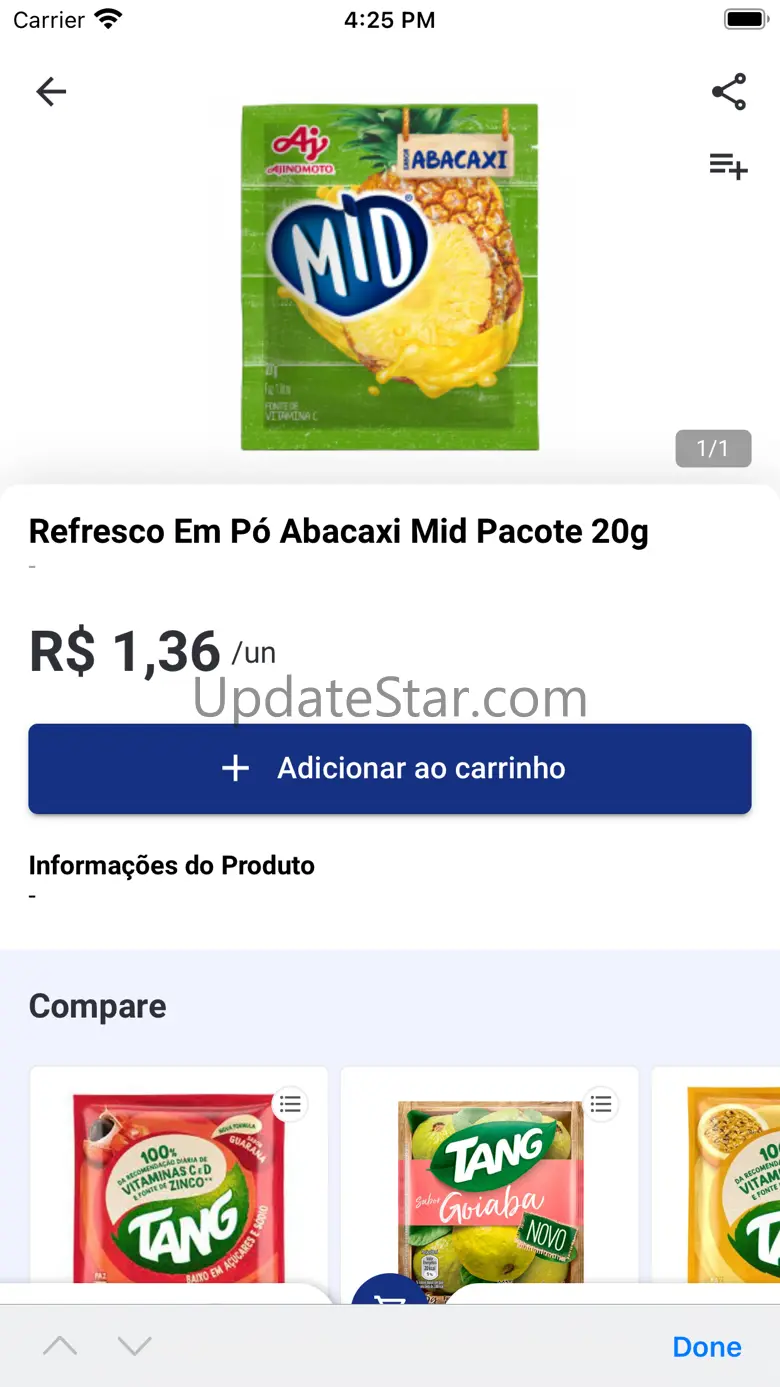View the Mid Abacaxi product image
Viewport: 780px width, 1387px height.
(390, 277)
